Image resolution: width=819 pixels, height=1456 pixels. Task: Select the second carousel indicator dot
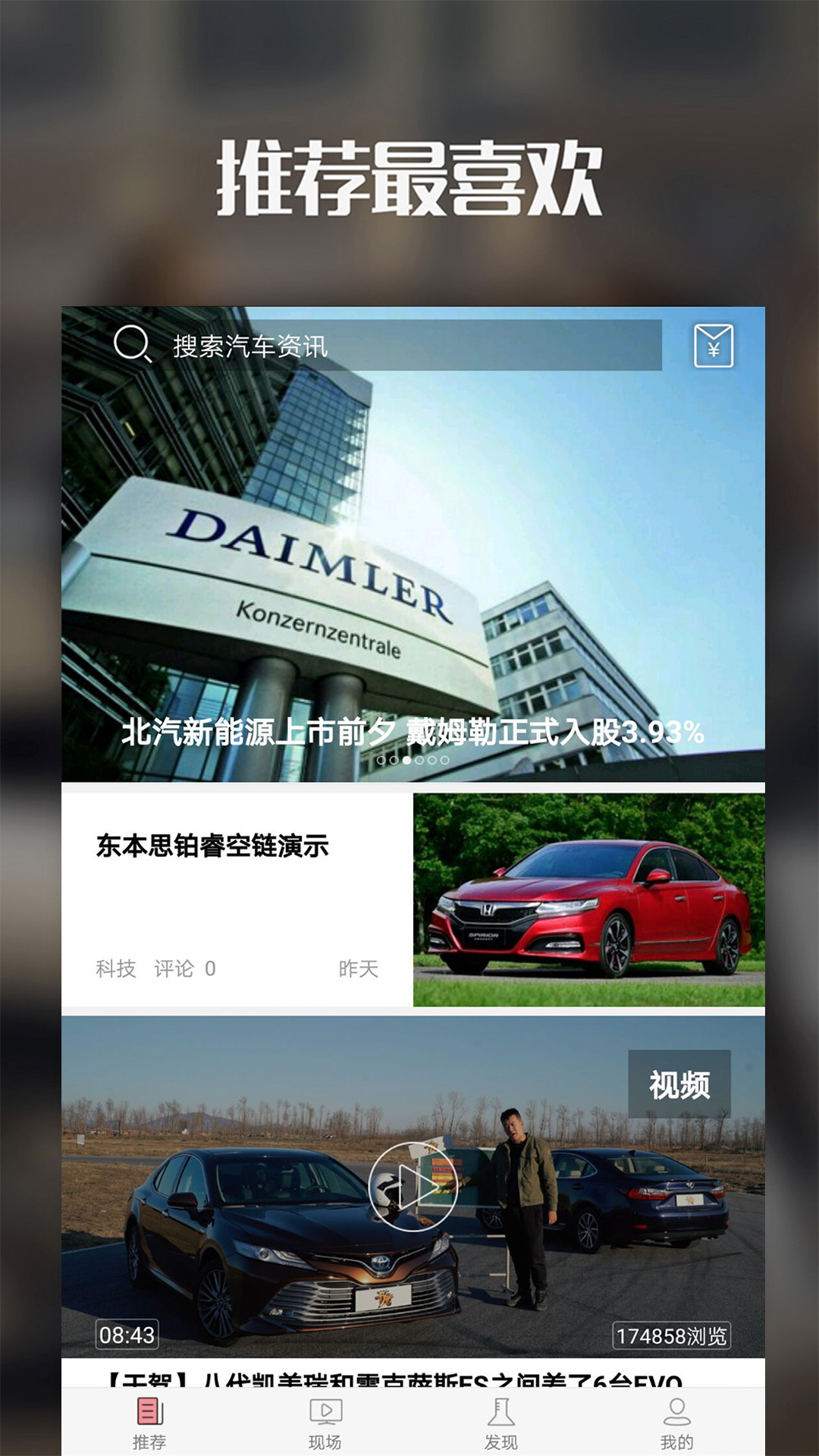click(x=394, y=760)
